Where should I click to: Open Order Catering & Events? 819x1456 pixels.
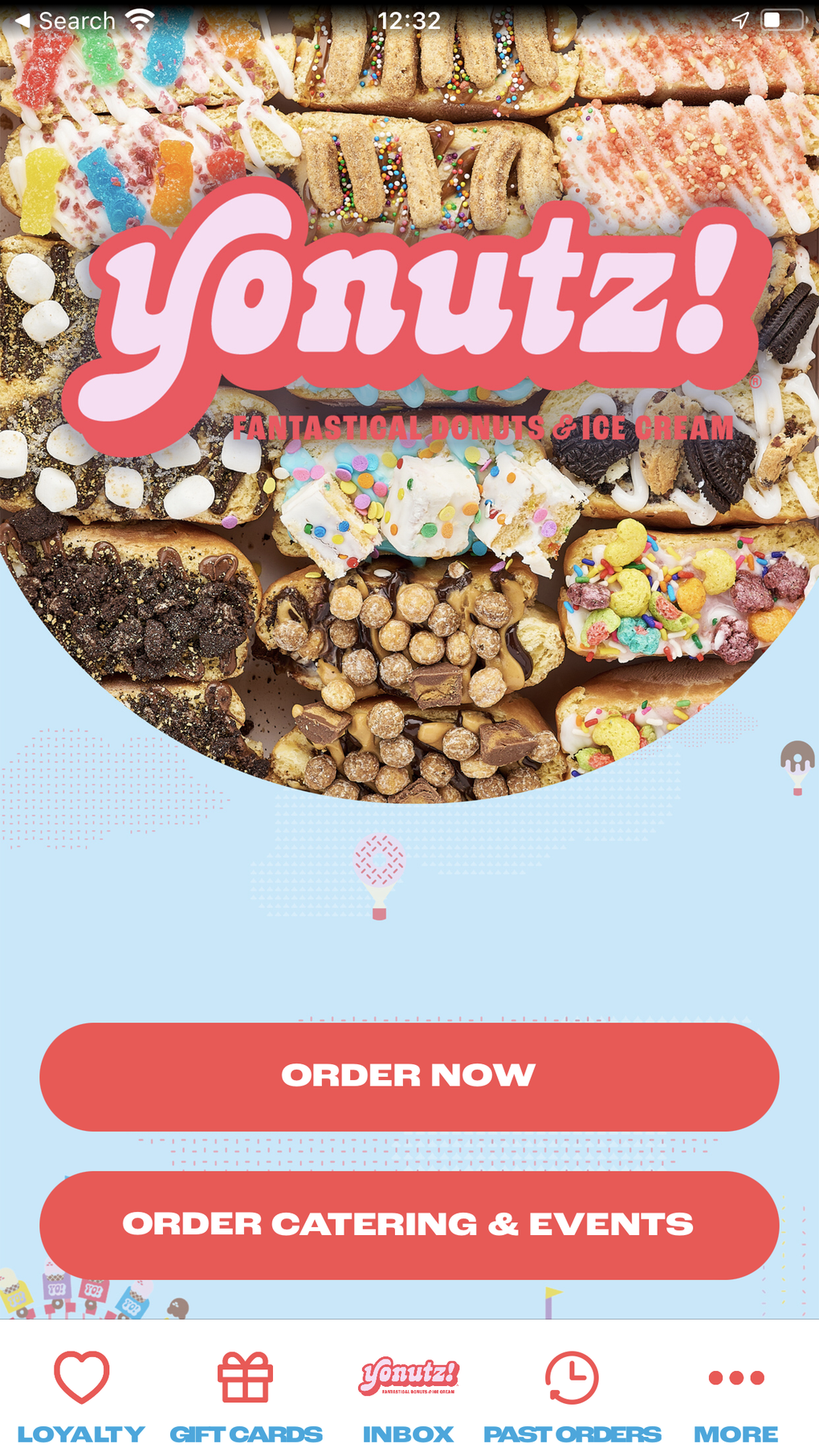409,1225
